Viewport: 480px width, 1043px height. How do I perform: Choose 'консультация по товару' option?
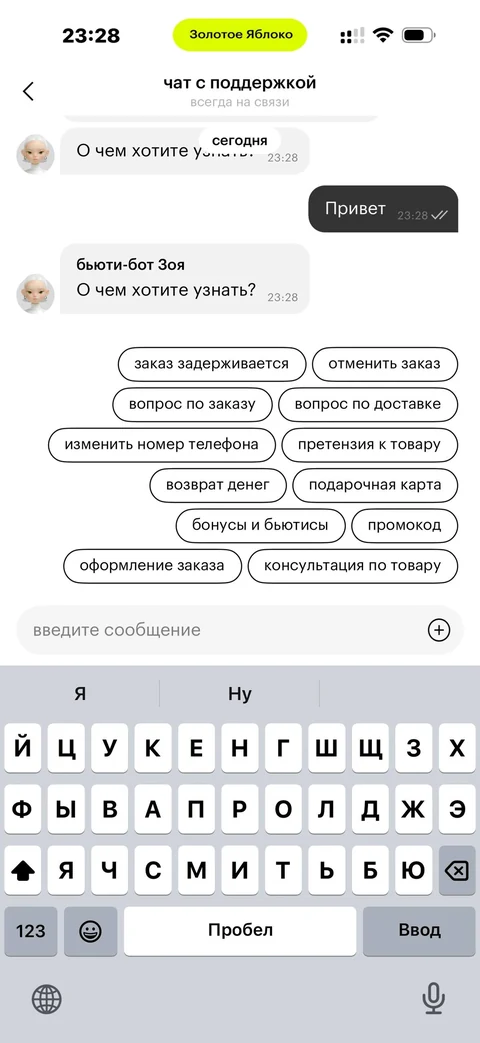(353, 566)
